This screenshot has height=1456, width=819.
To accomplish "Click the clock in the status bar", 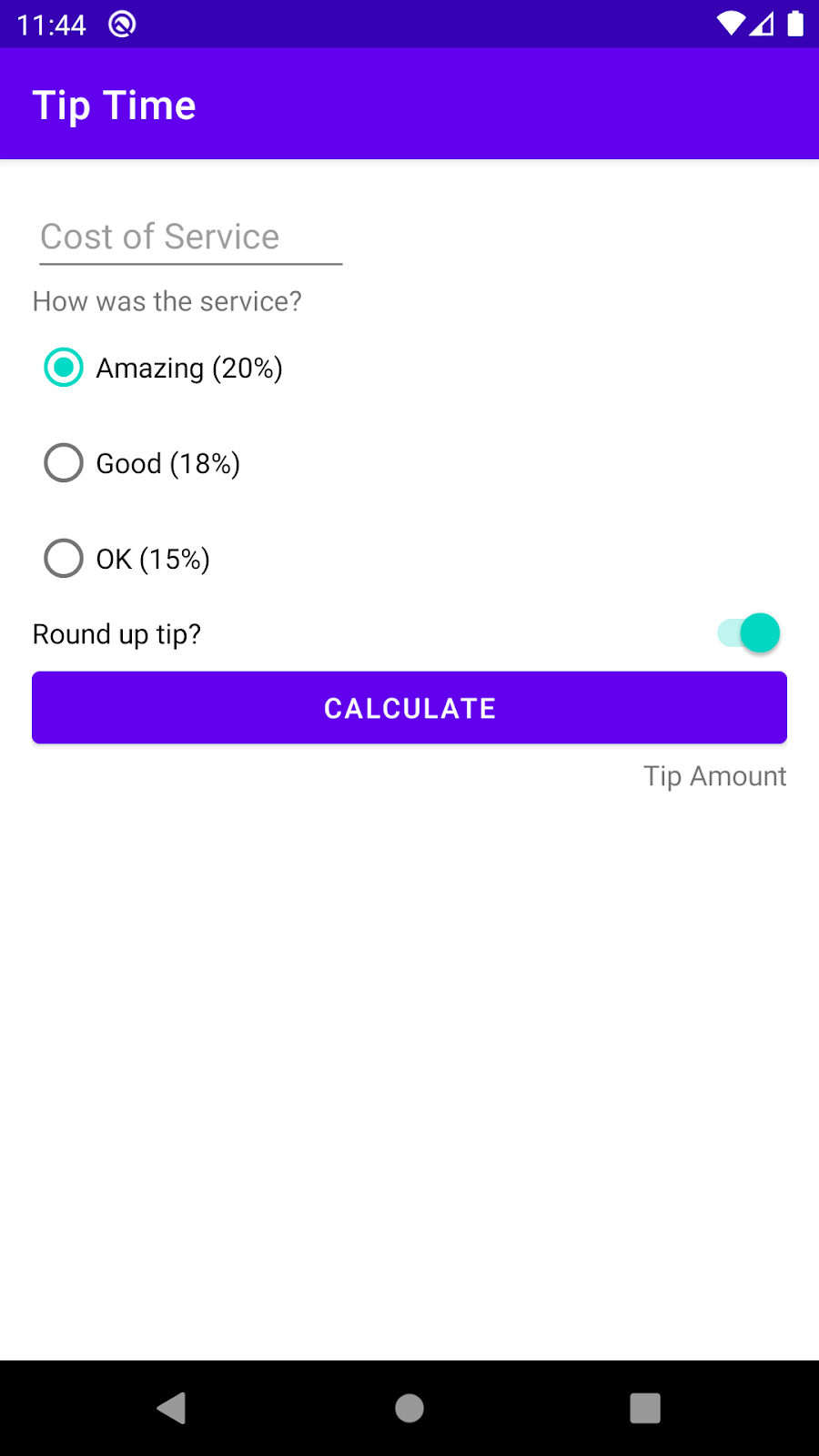I will click(50, 25).
